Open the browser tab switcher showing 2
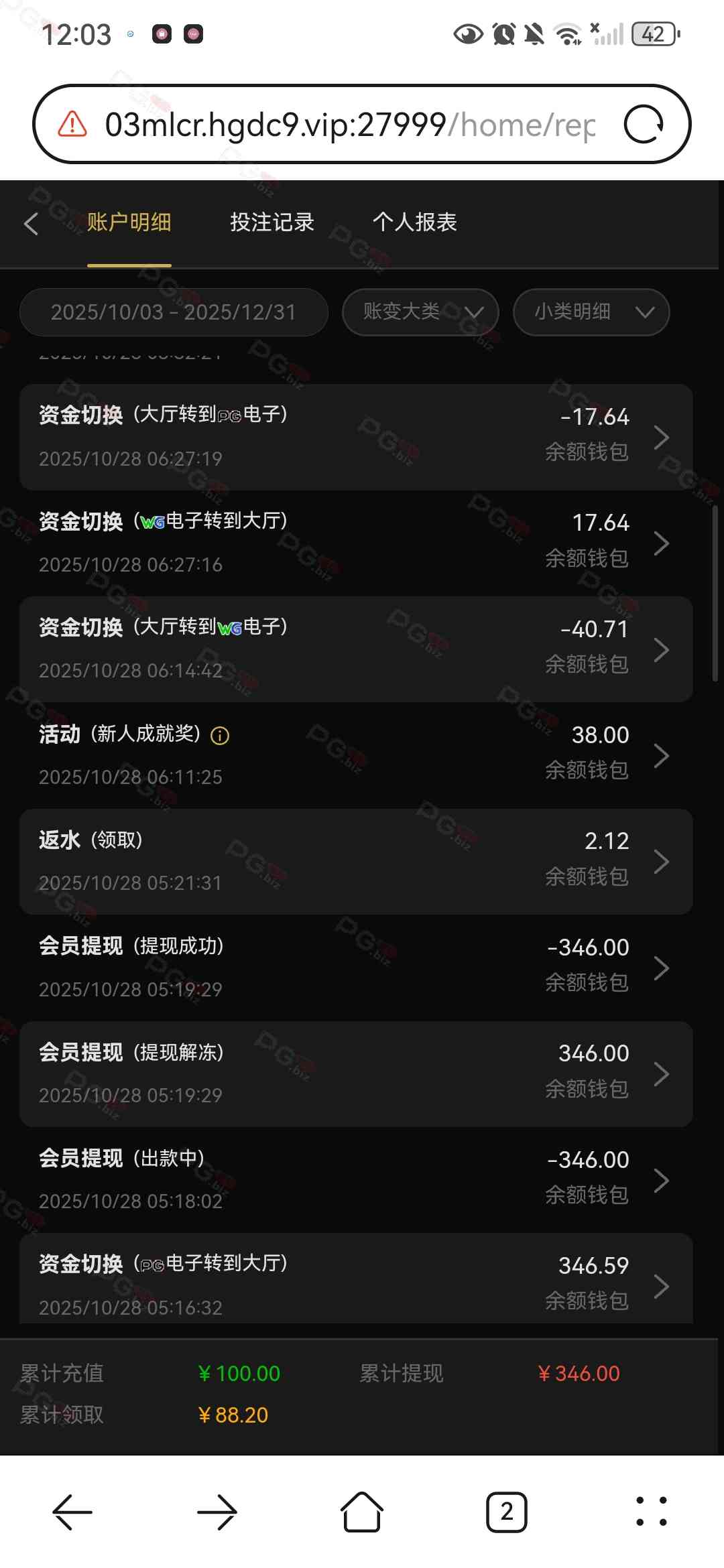This screenshot has height=1568, width=724. [x=506, y=1512]
